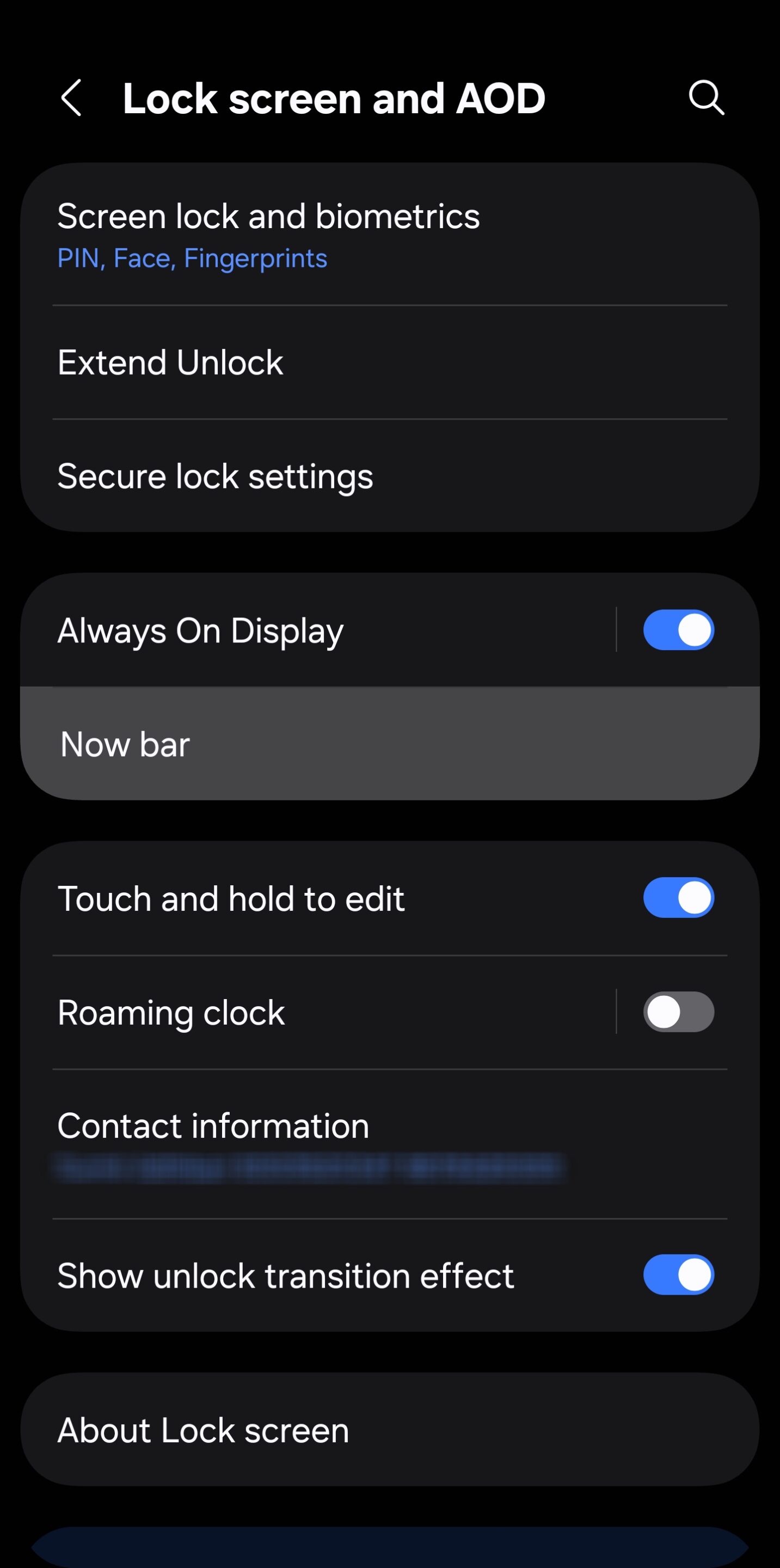This screenshot has width=780, height=1568.
Task: Enable the Roaming clock switch
Action: coord(678,1012)
